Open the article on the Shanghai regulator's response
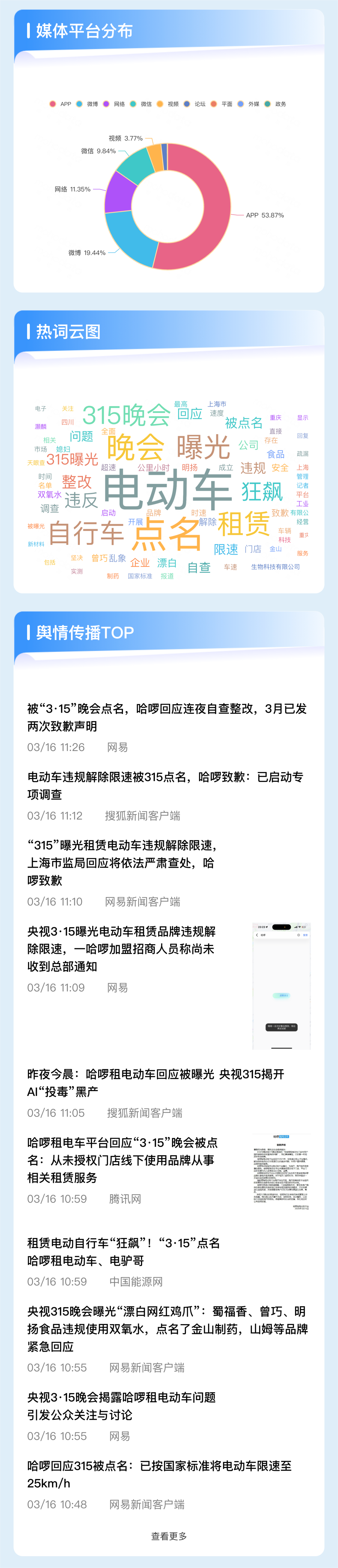 (x=122, y=862)
